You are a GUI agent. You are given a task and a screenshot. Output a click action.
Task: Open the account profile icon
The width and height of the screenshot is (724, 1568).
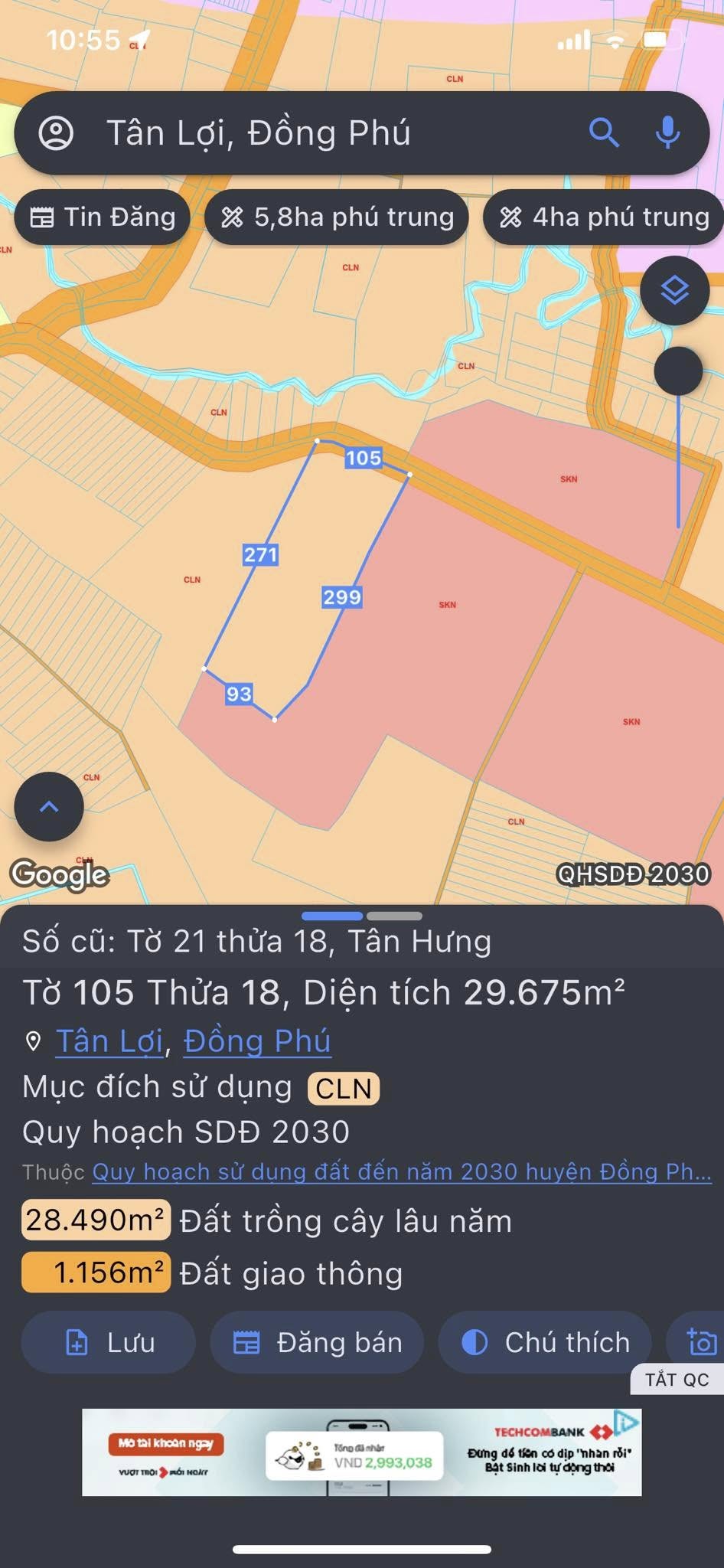pyautogui.click(x=56, y=133)
